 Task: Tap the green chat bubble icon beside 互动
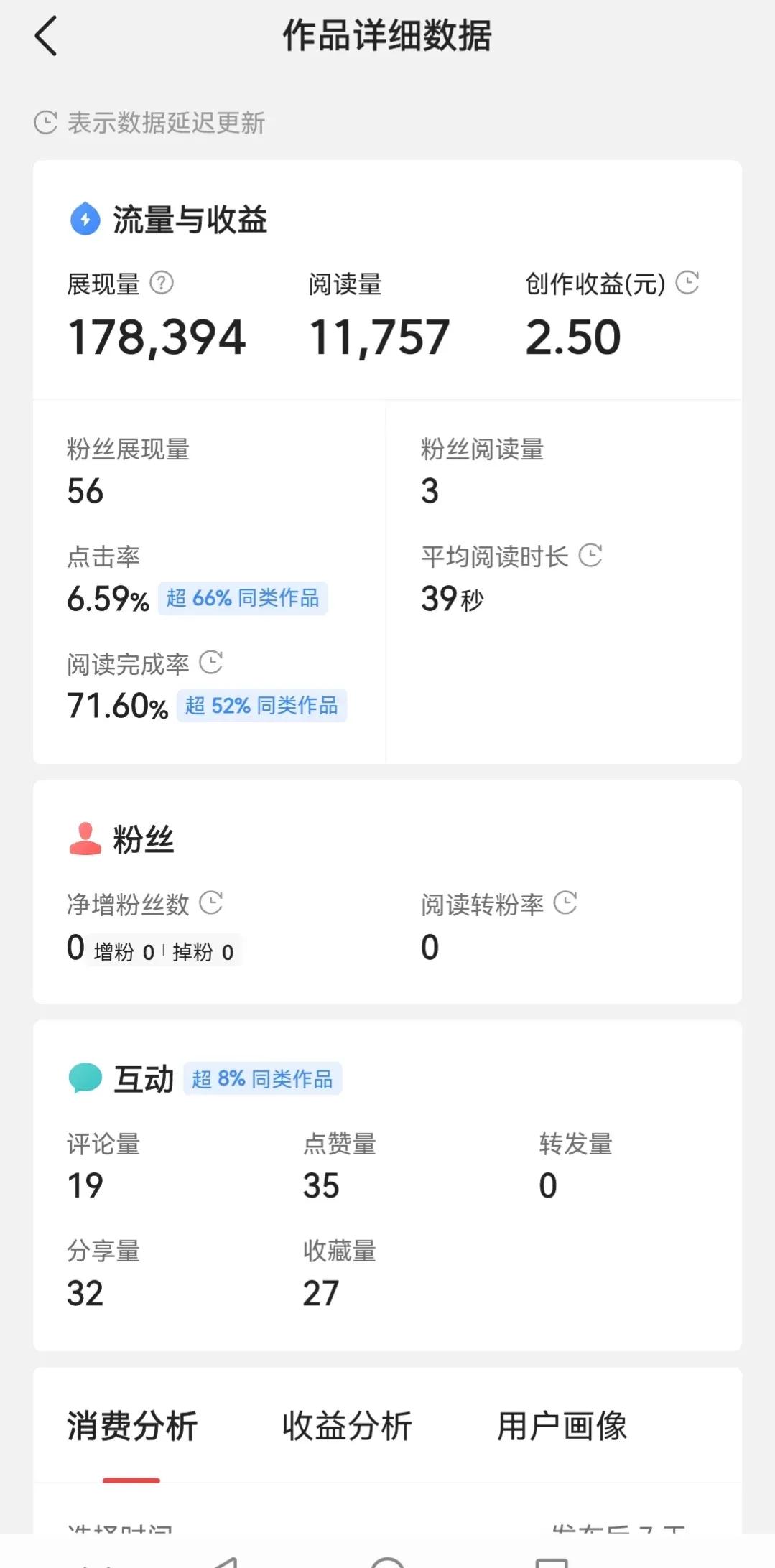(84, 1077)
